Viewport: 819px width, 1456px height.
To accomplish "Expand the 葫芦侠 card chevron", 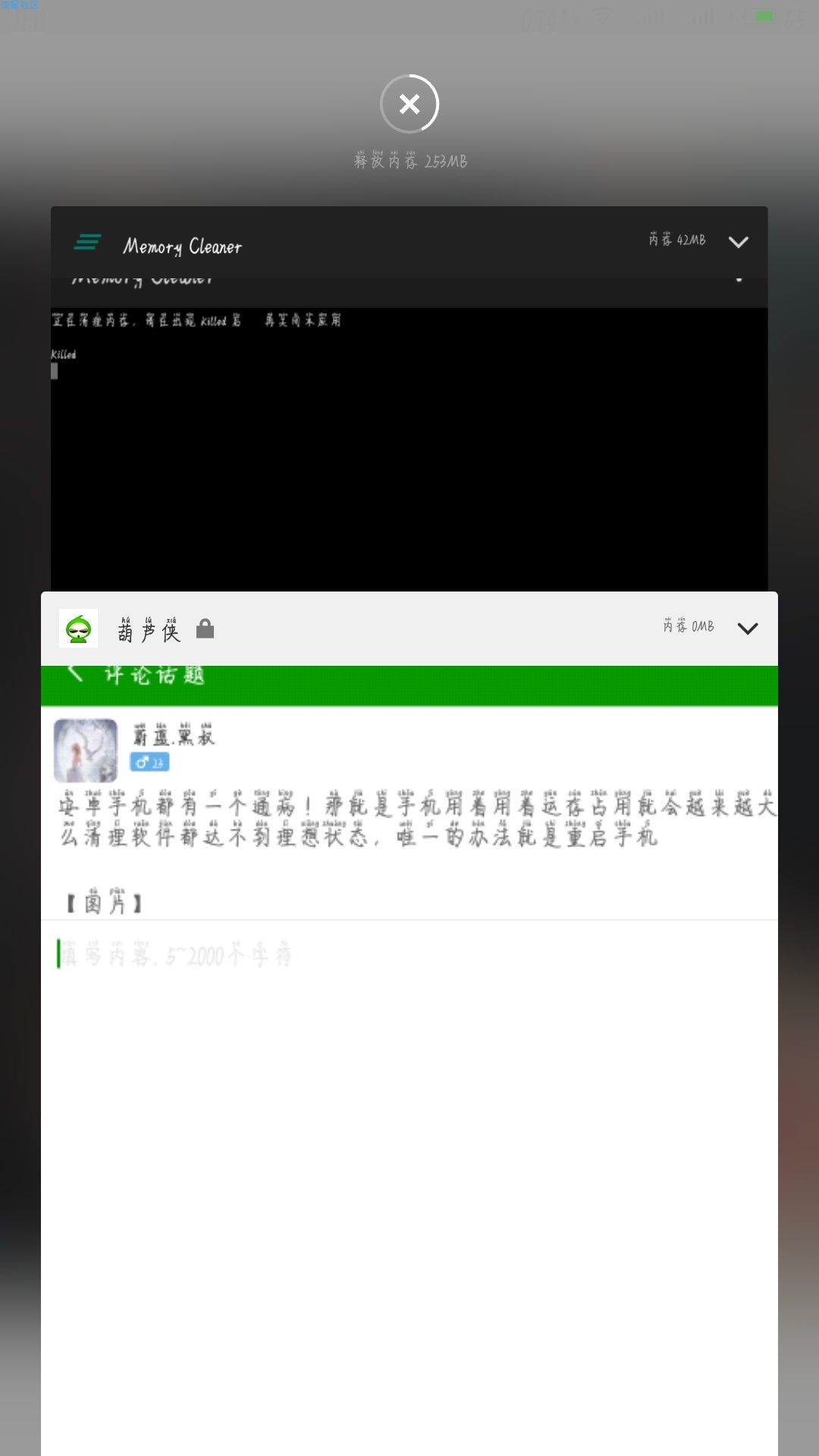I will point(748,628).
